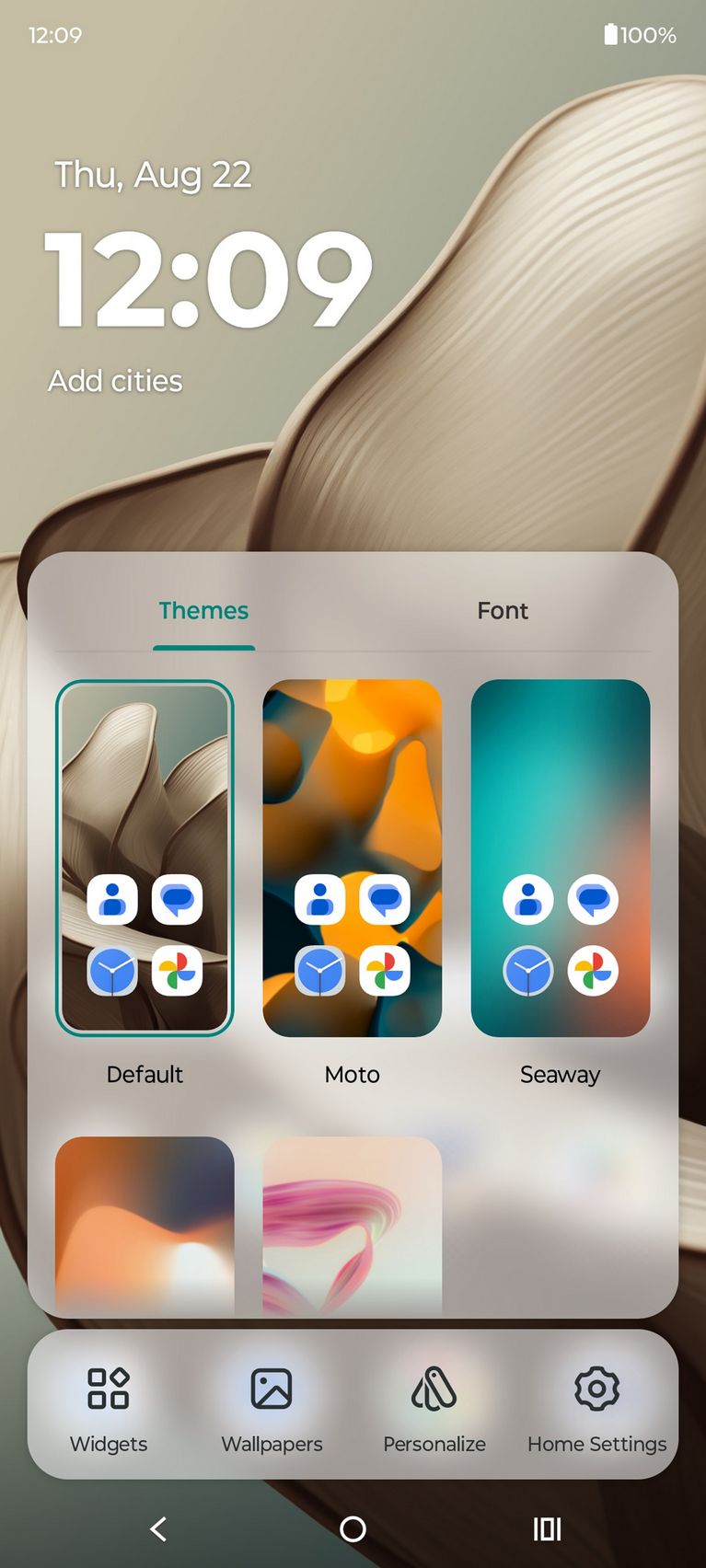Select the orange gradient theme thumbnail
This screenshot has height=1568, width=706.
coord(145,1226)
